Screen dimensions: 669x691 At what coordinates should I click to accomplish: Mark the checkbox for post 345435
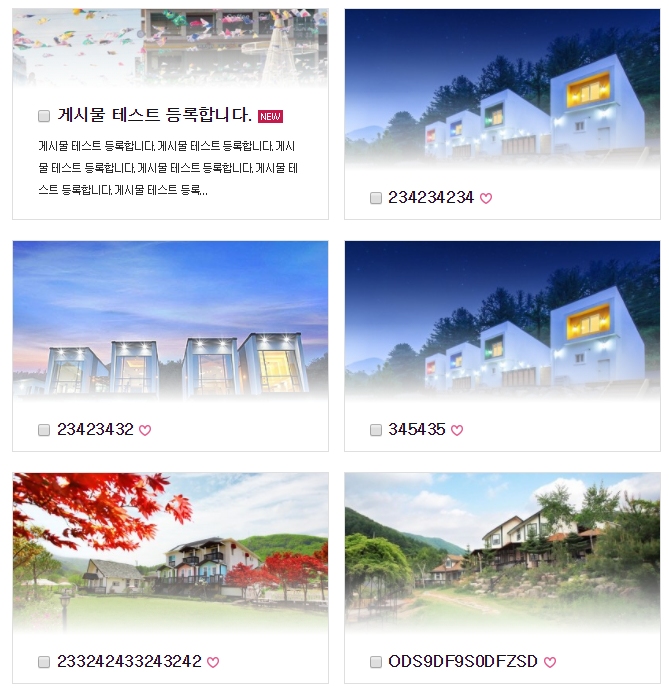(x=376, y=430)
